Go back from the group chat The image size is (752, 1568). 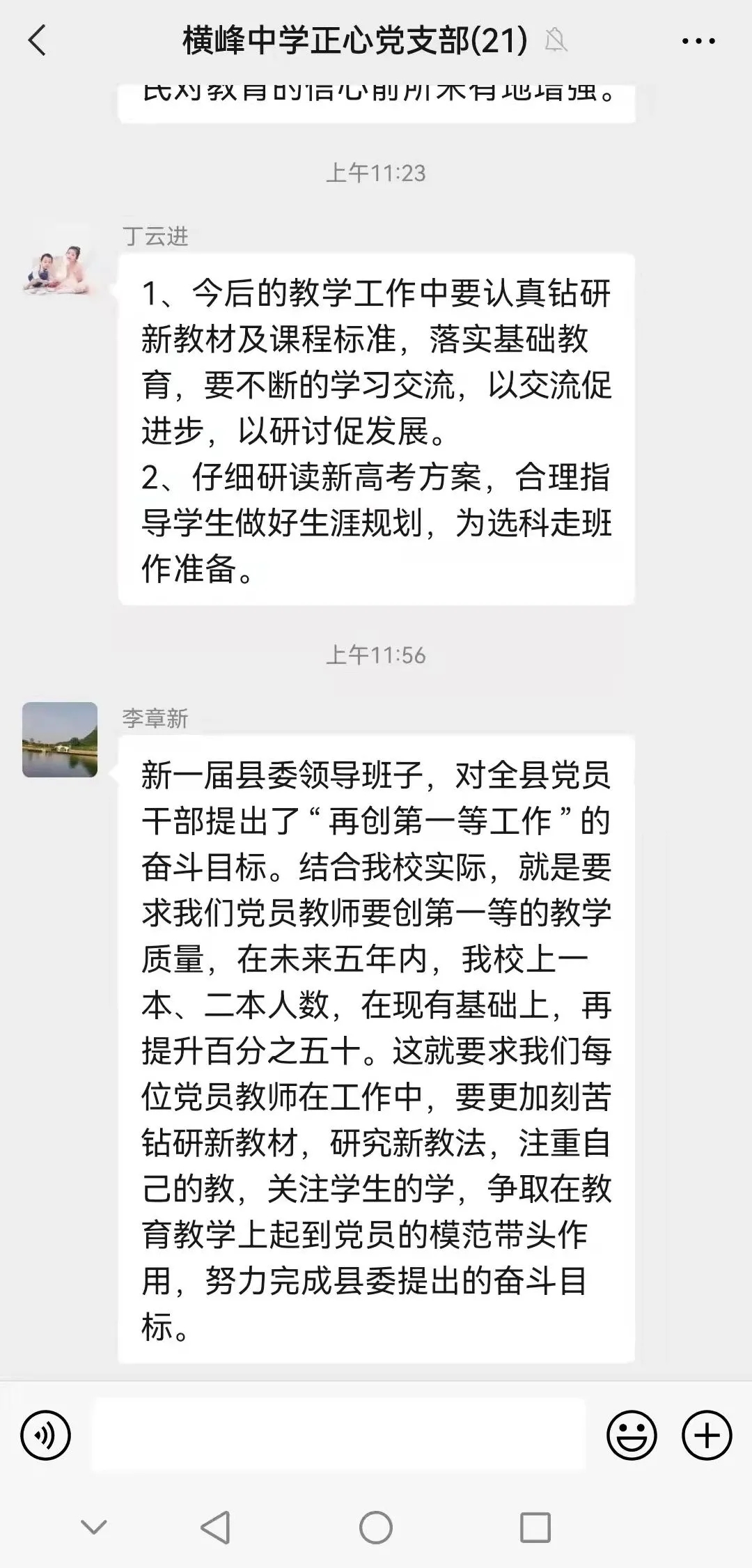38,40
